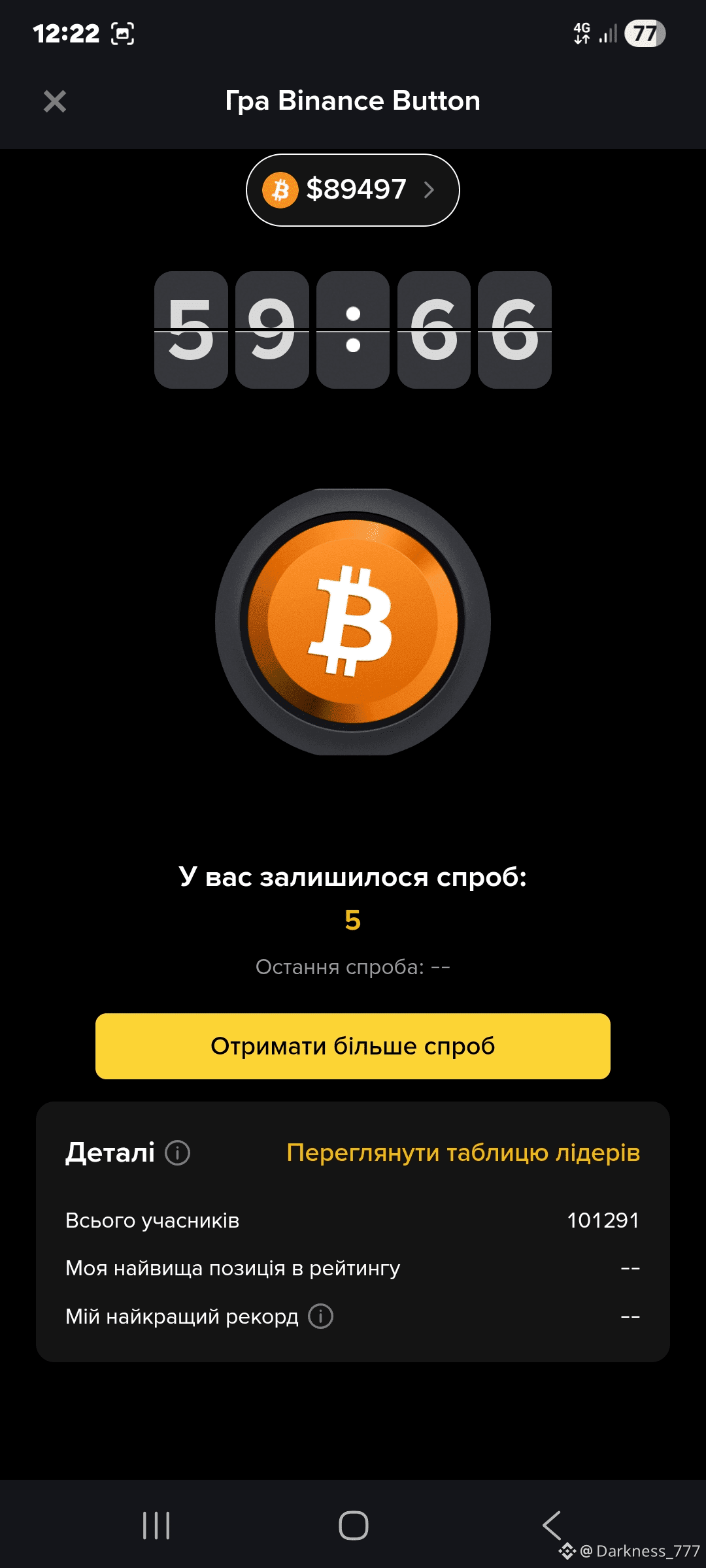Close the Binance Button game

(x=55, y=101)
